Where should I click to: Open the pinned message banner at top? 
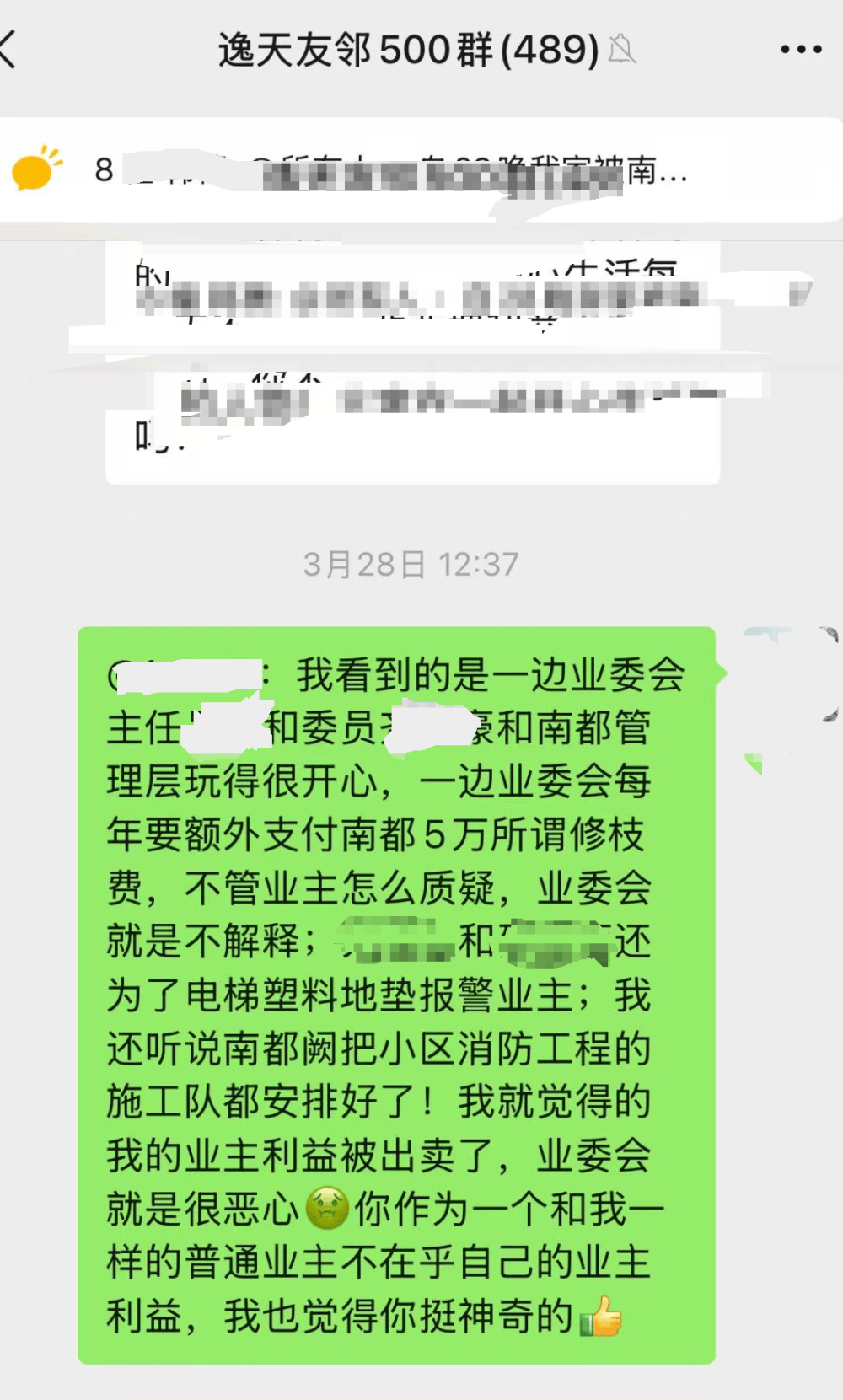(405, 171)
